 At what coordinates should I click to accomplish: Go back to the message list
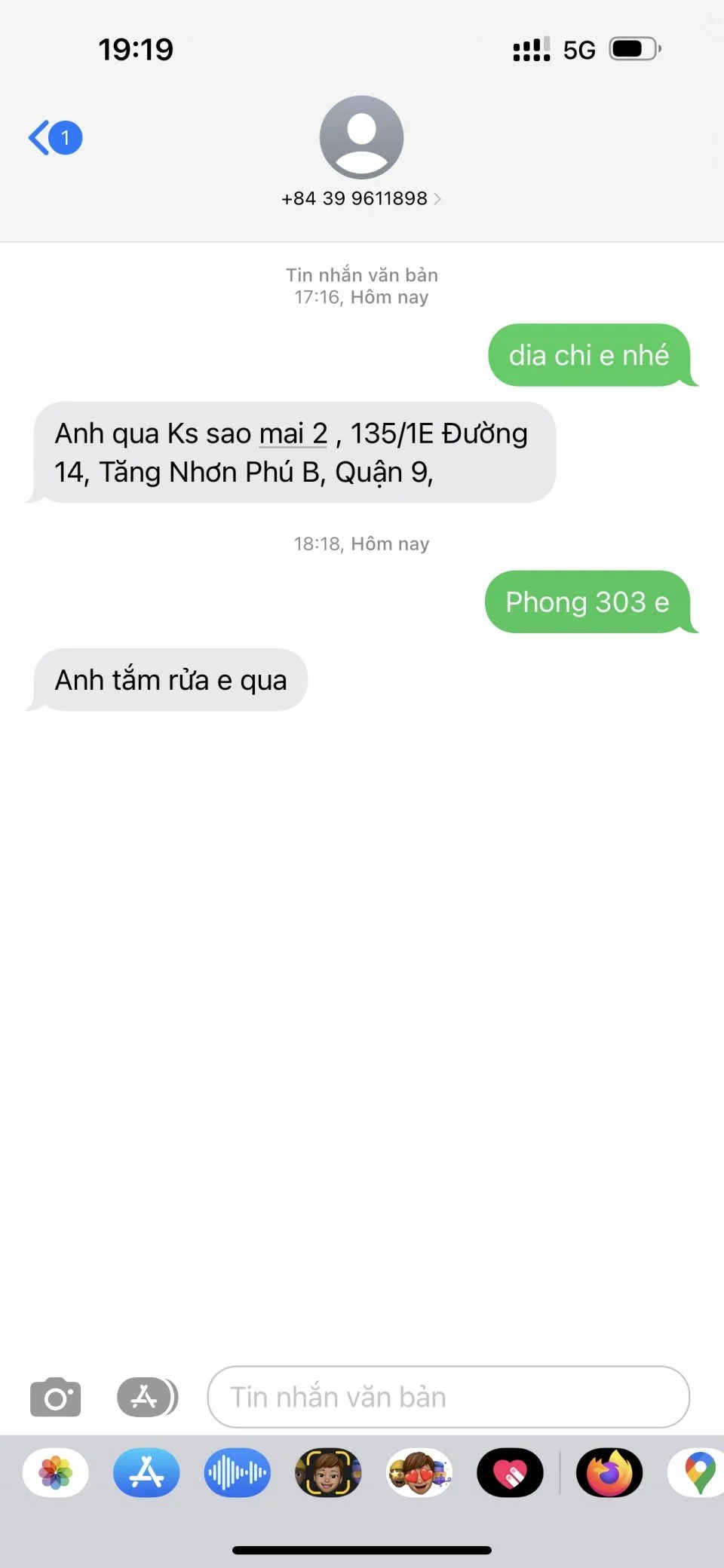(x=54, y=138)
